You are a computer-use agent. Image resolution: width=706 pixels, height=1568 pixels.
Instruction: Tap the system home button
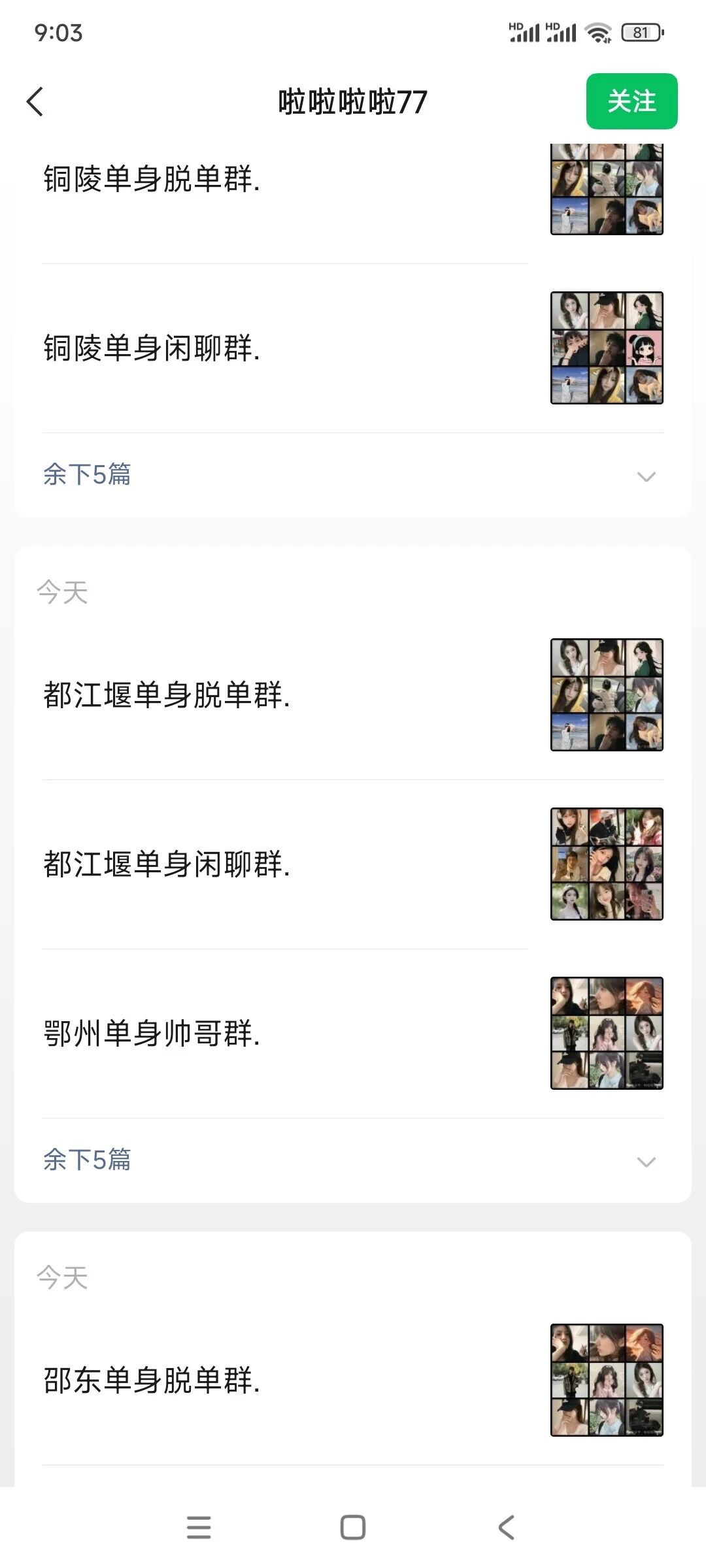tap(353, 1527)
